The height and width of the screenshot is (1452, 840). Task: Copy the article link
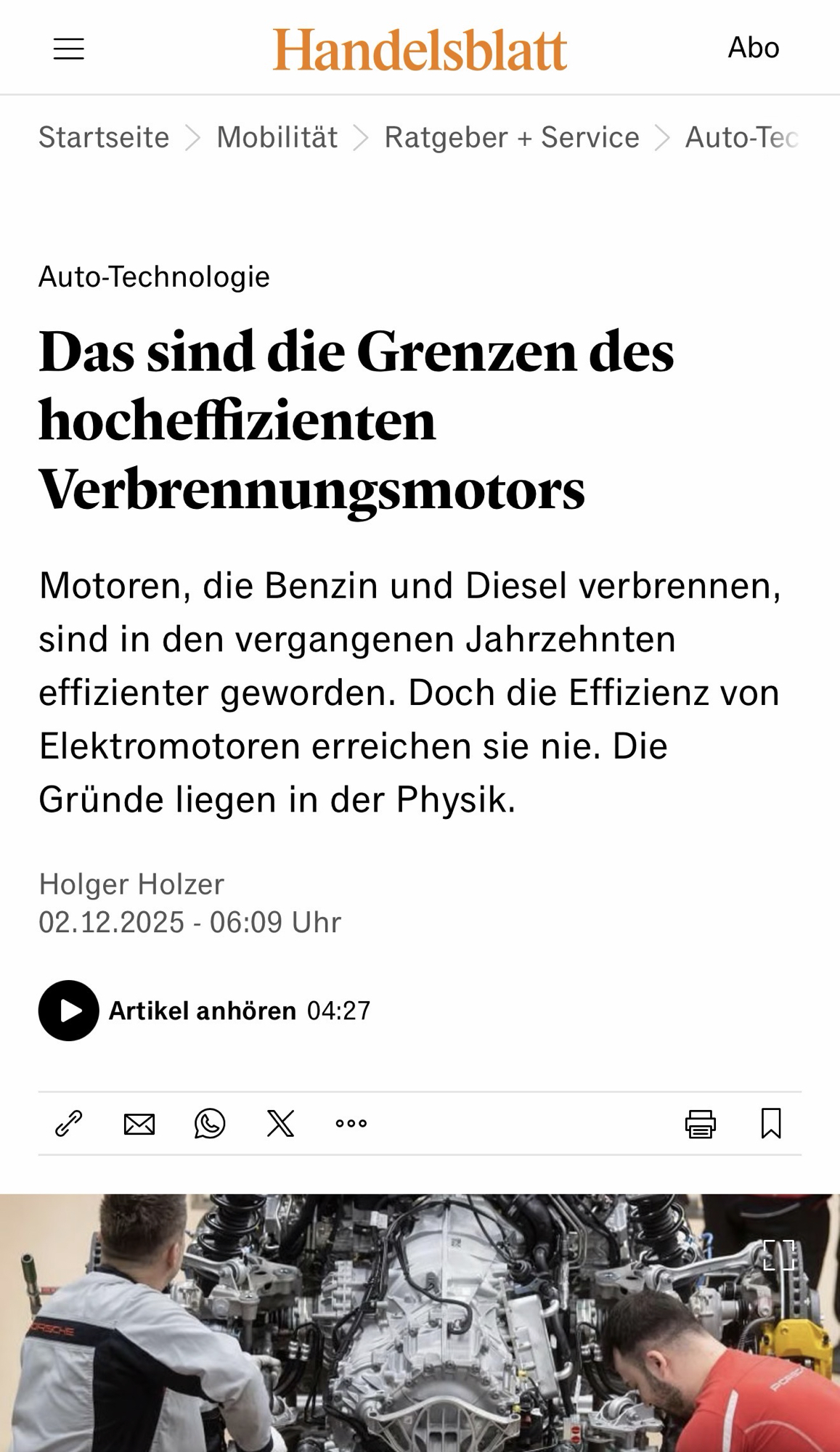point(69,1123)
